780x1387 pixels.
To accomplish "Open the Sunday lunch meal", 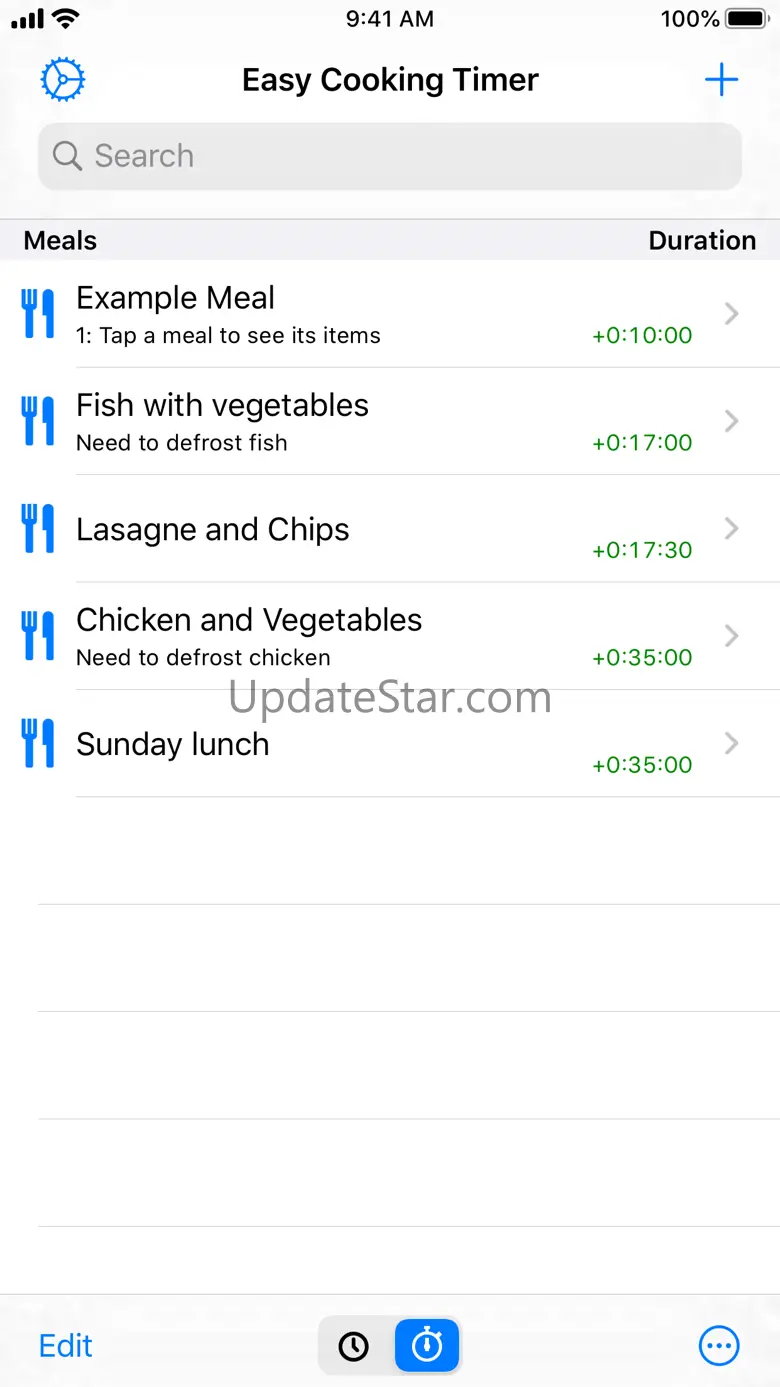I will [x=380, y=744].
